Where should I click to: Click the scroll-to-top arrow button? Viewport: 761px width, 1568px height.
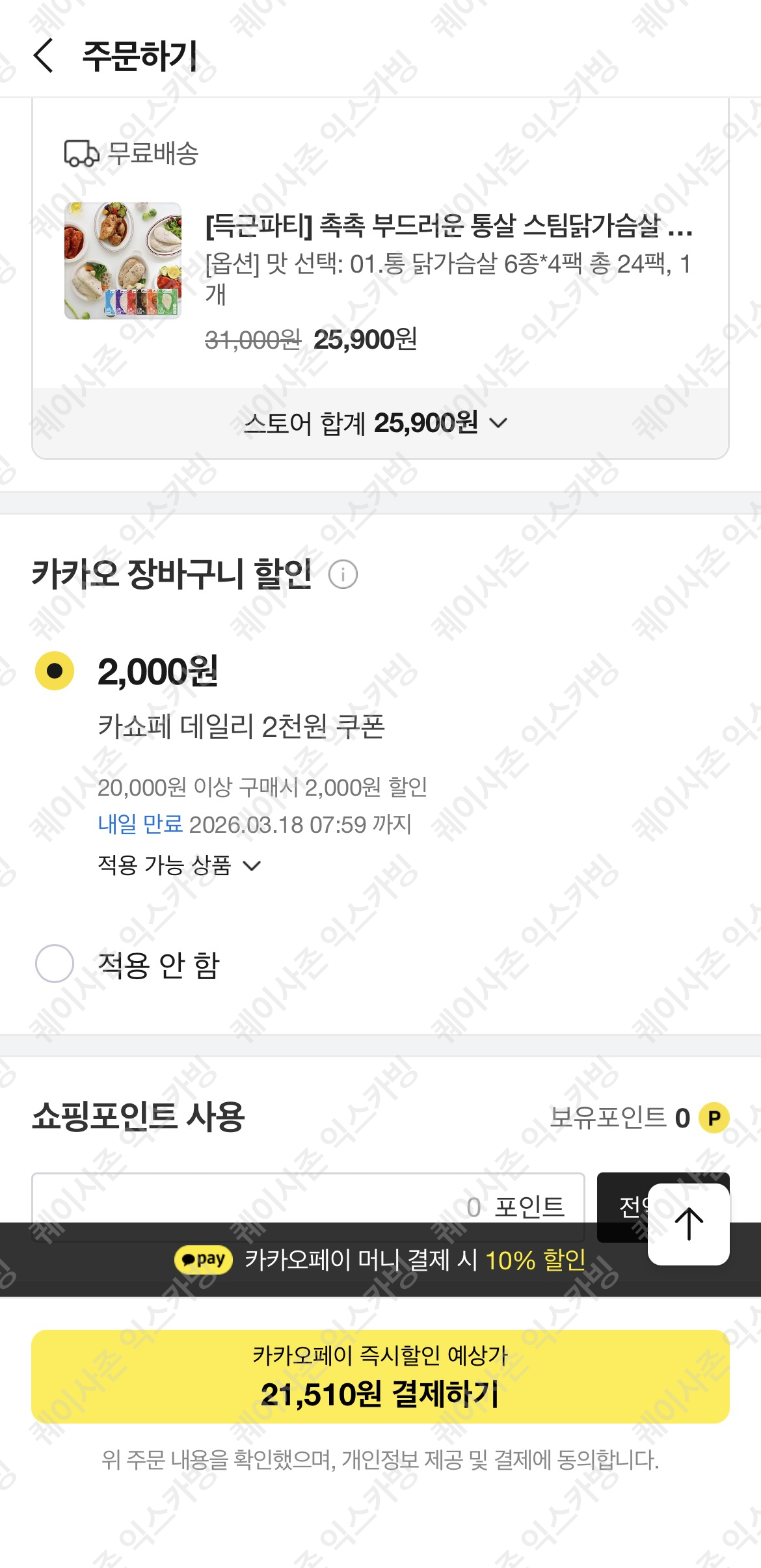[x=688, y=1223]
